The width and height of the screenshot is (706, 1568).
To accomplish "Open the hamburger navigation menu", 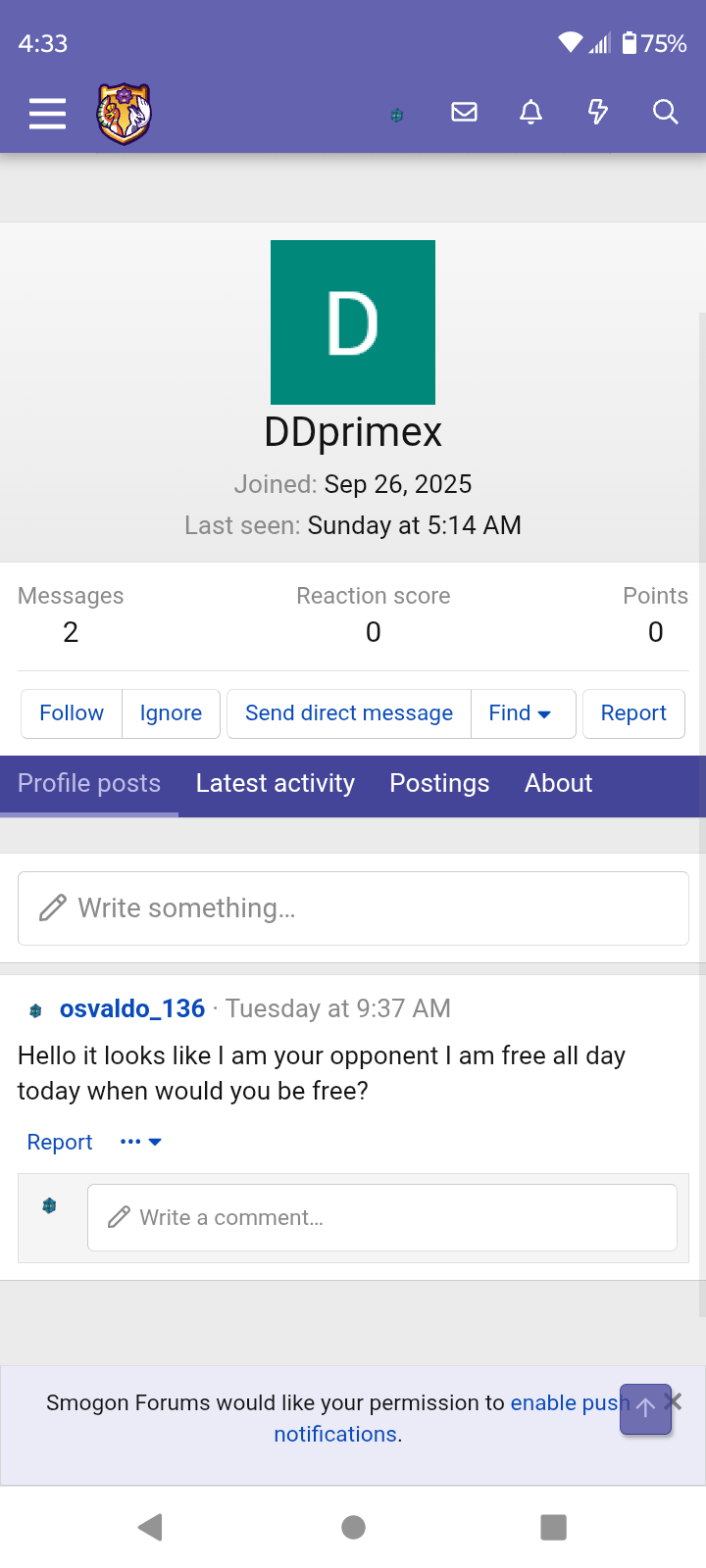I will click(47, 114).
